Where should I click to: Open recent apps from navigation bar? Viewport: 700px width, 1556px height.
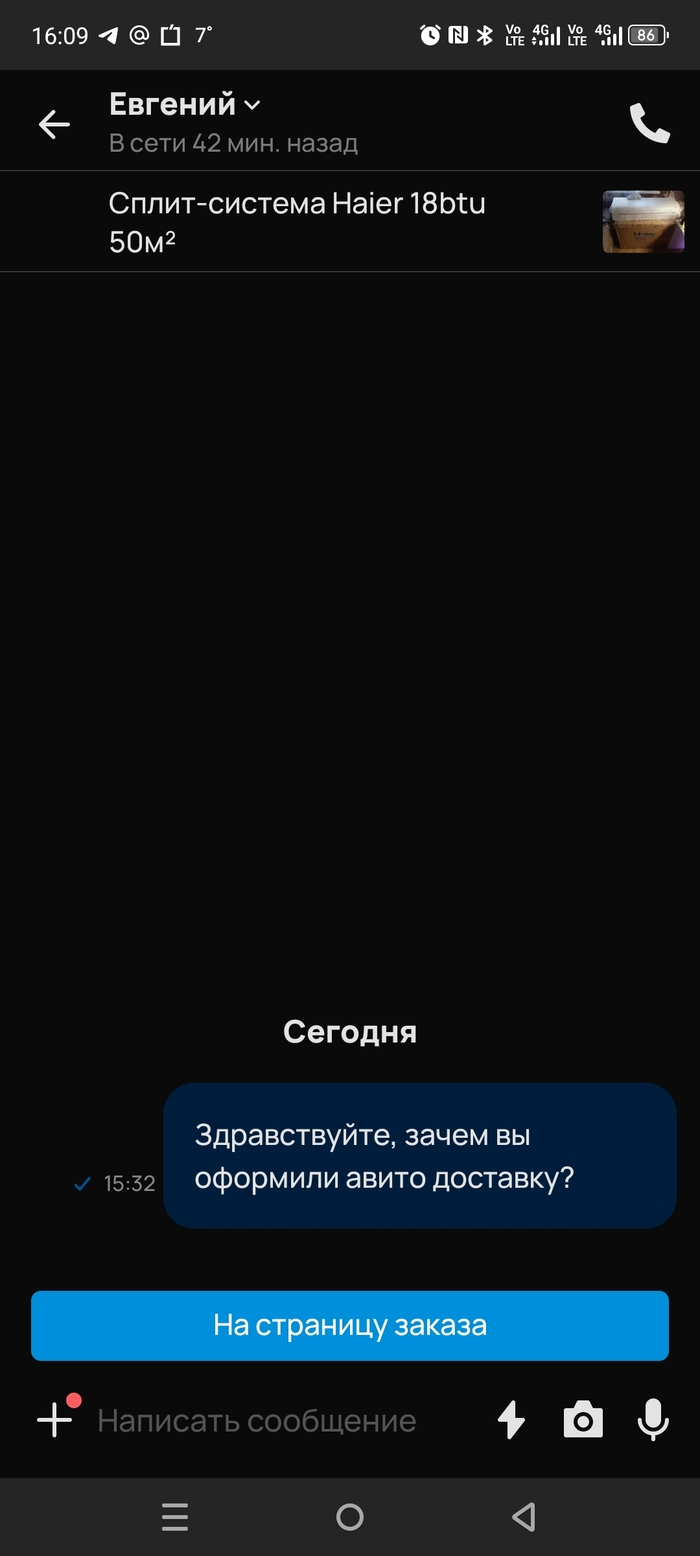[175, 1517]
